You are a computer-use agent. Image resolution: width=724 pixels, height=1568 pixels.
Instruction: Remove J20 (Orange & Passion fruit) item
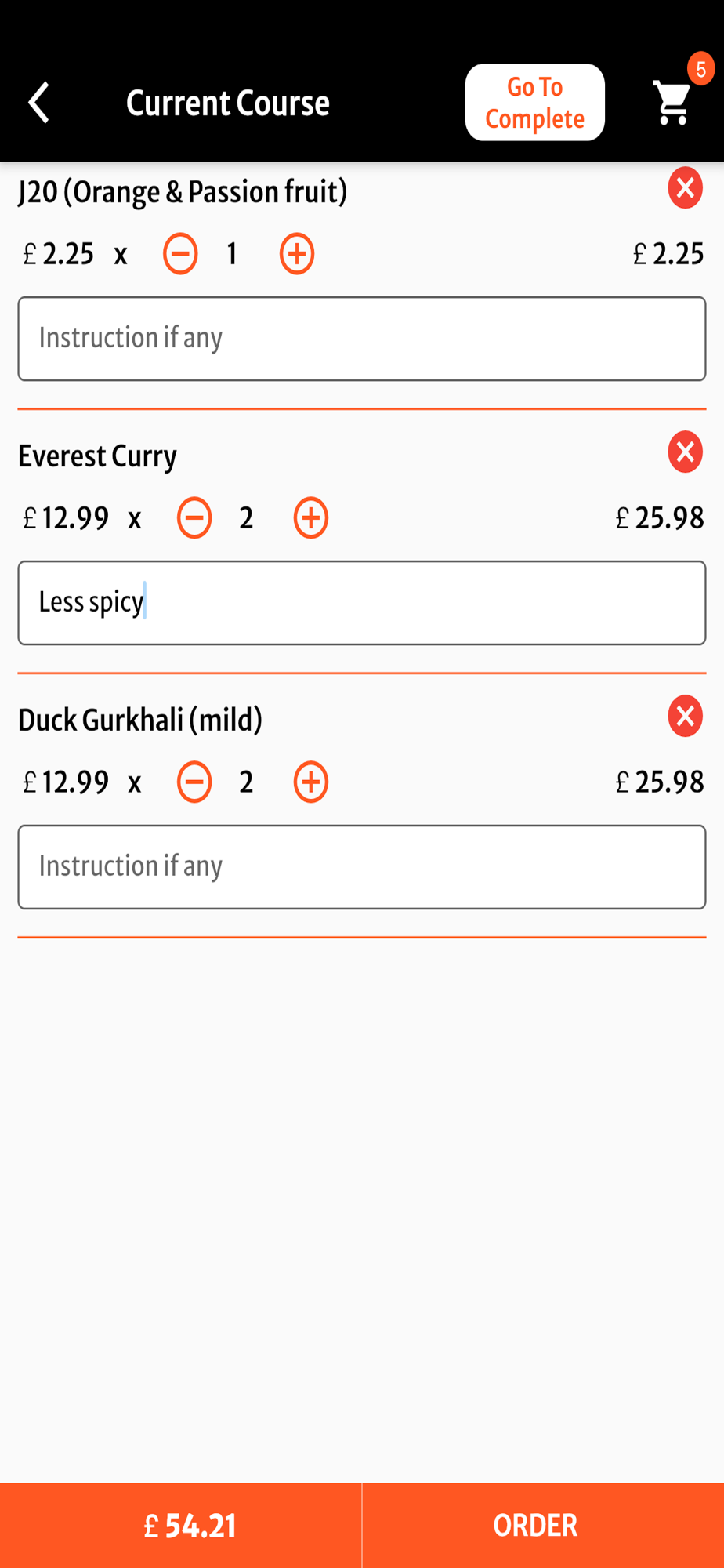coord(685,188)
